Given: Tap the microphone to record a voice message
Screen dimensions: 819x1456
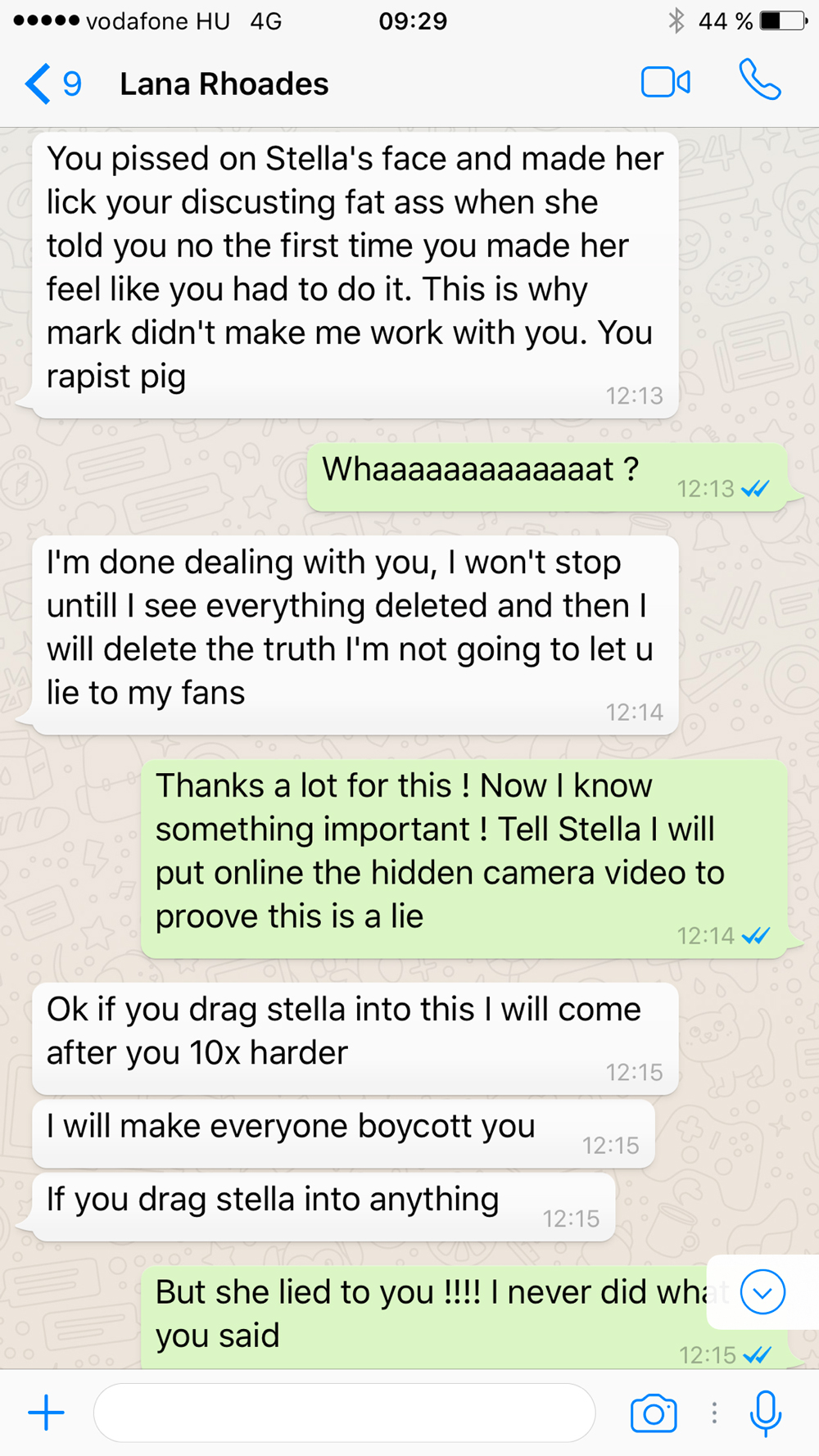Looking at the screenshot, I should [x=766, y=1413].
